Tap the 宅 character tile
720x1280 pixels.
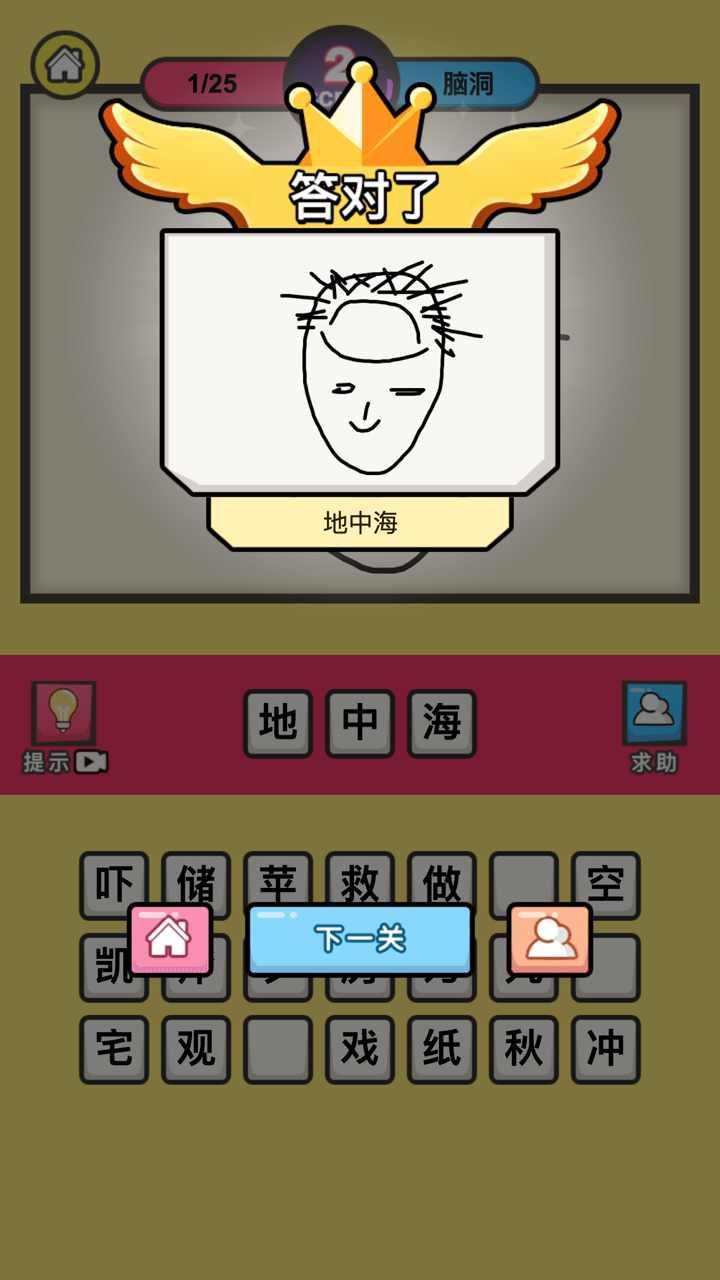113,1049
